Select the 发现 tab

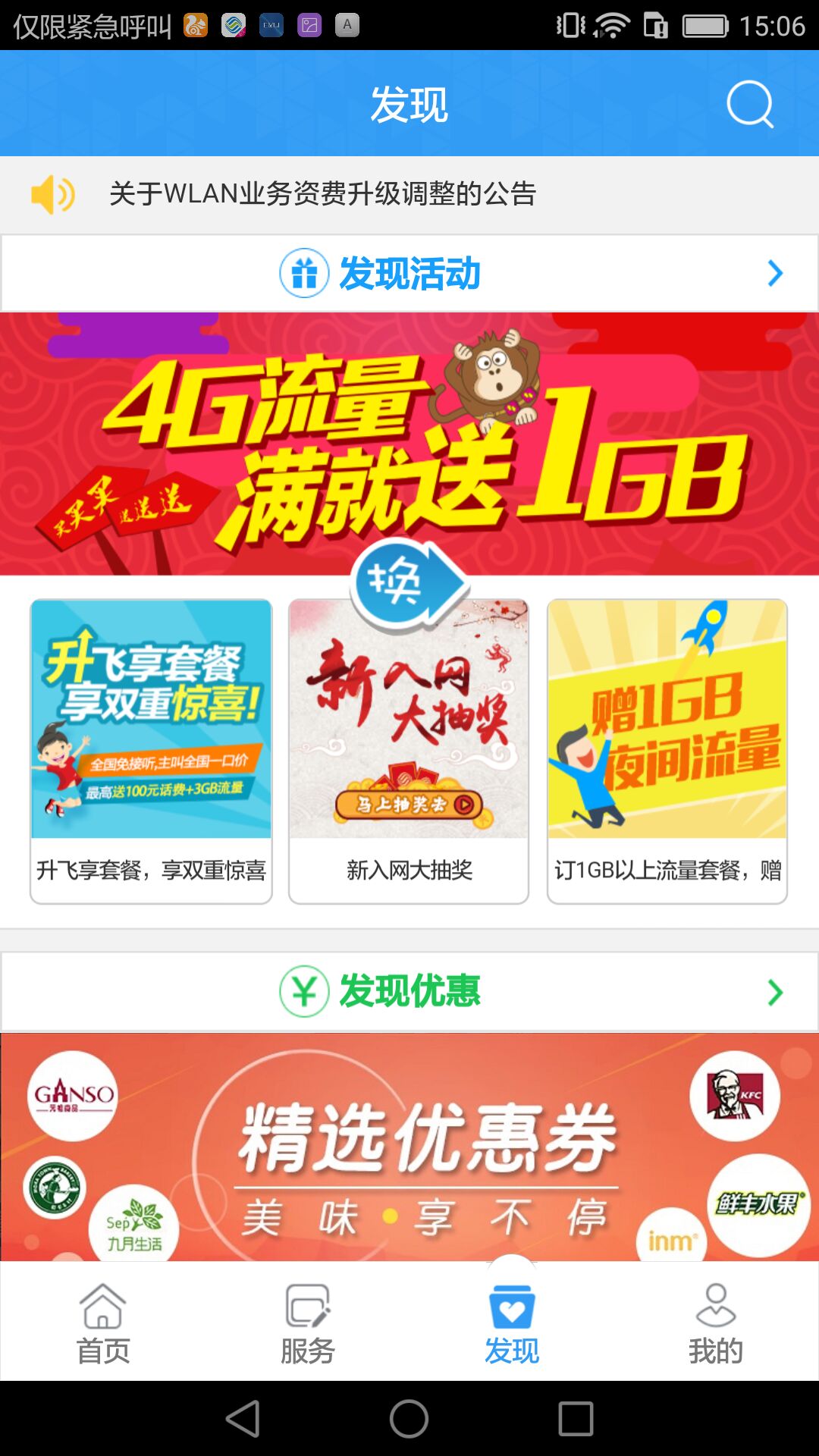coord(512,1323)
